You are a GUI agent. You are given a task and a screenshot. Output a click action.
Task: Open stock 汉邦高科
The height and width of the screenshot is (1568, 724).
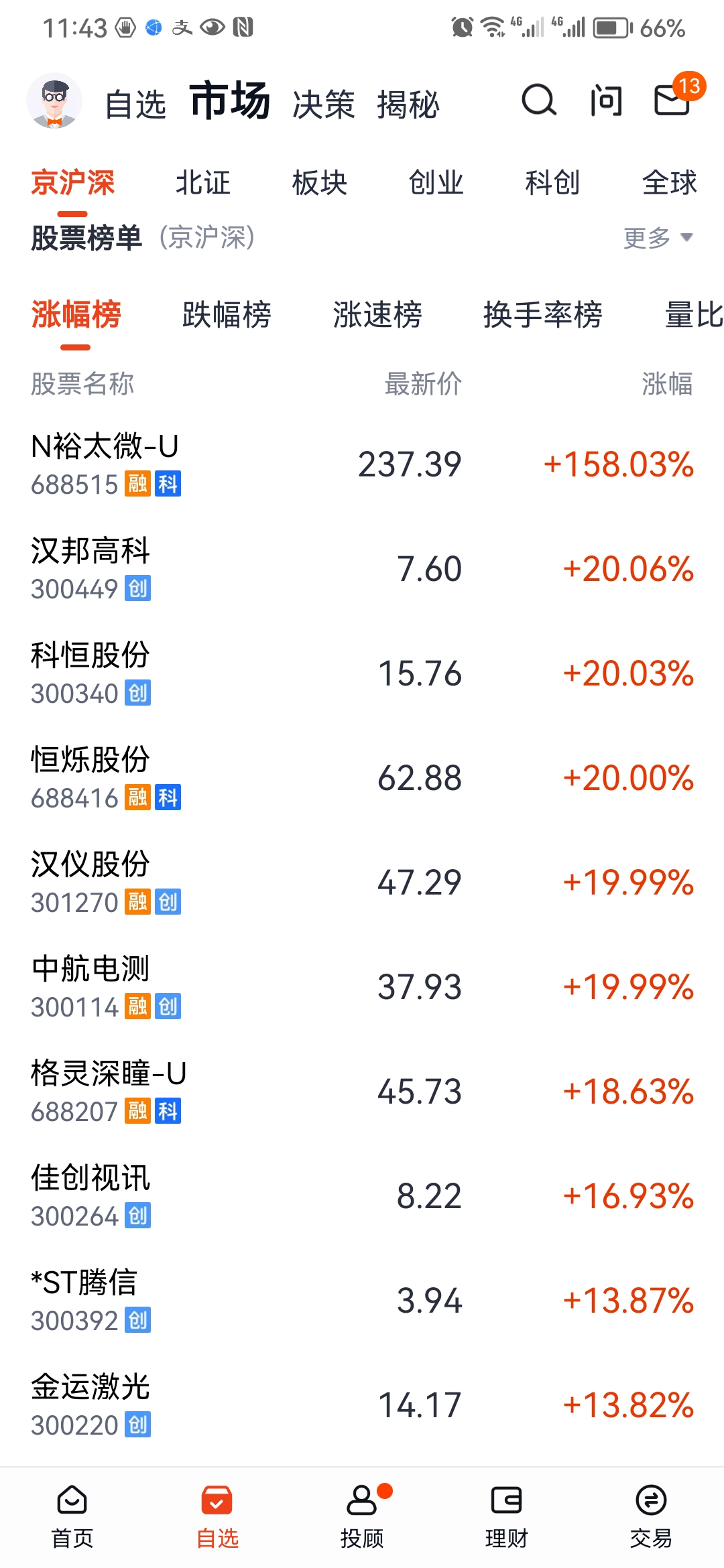click(362, 568)
